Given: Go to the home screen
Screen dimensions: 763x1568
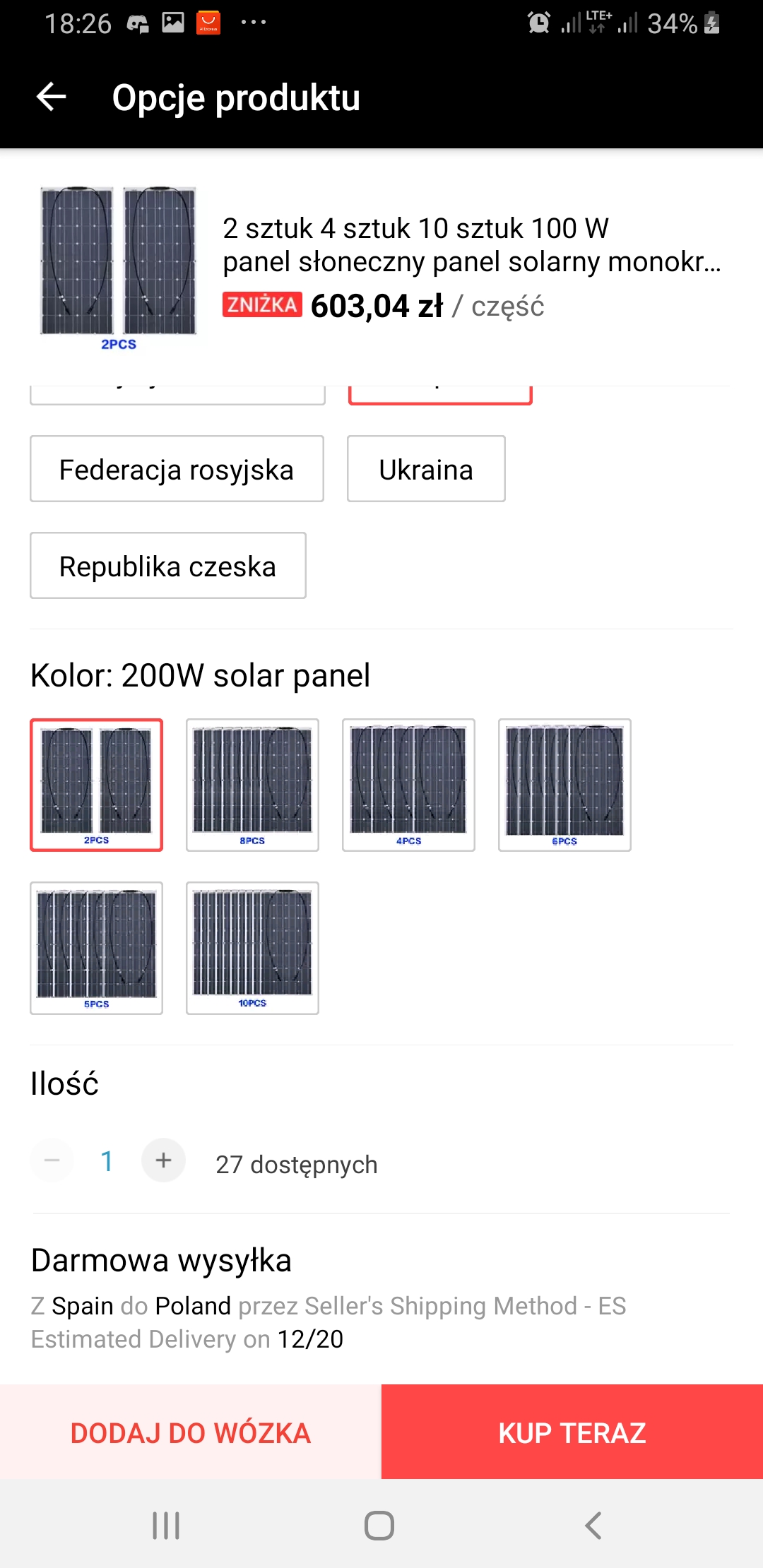Looking at the screenshot, I should pyautogui.click(x=379, y=1526).
